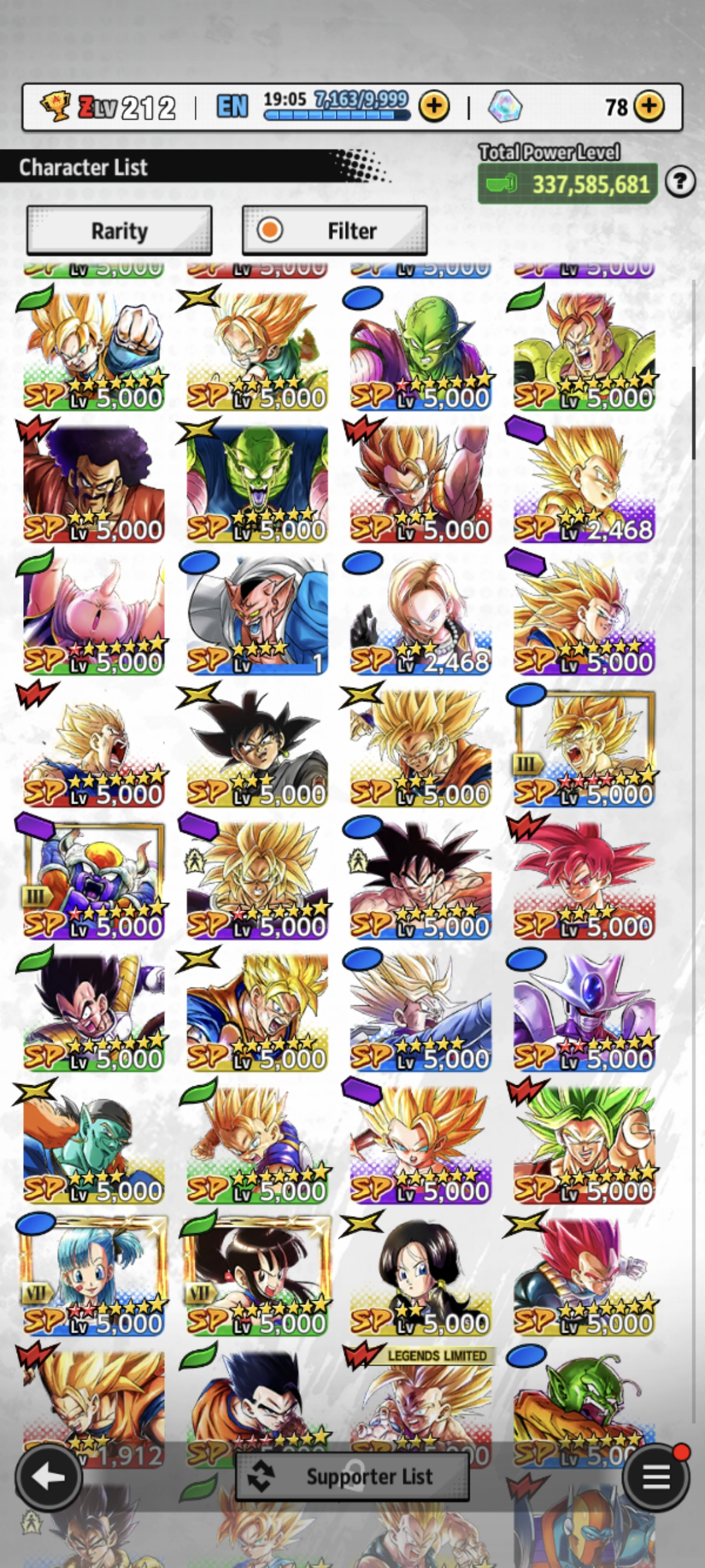Add crystals with the plus icon
705x1568 pixels.
click(x=649, y=106)
